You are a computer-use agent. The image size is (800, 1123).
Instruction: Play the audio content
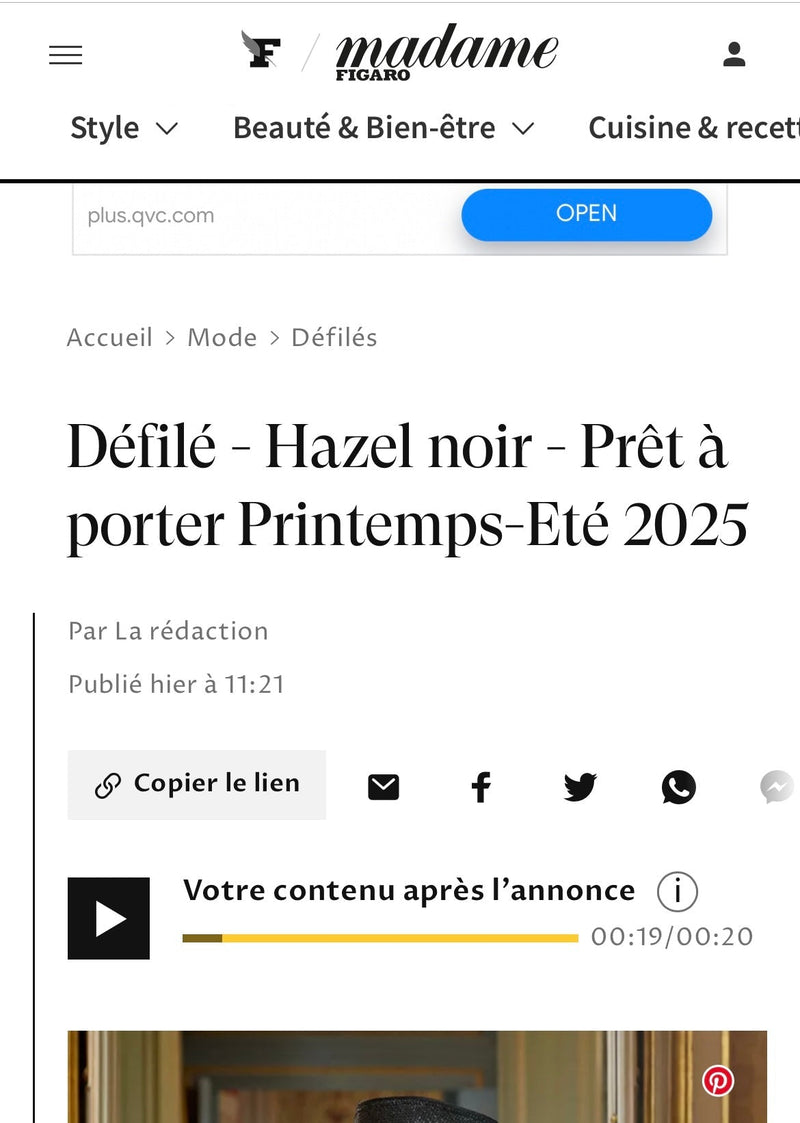point(109,919)
